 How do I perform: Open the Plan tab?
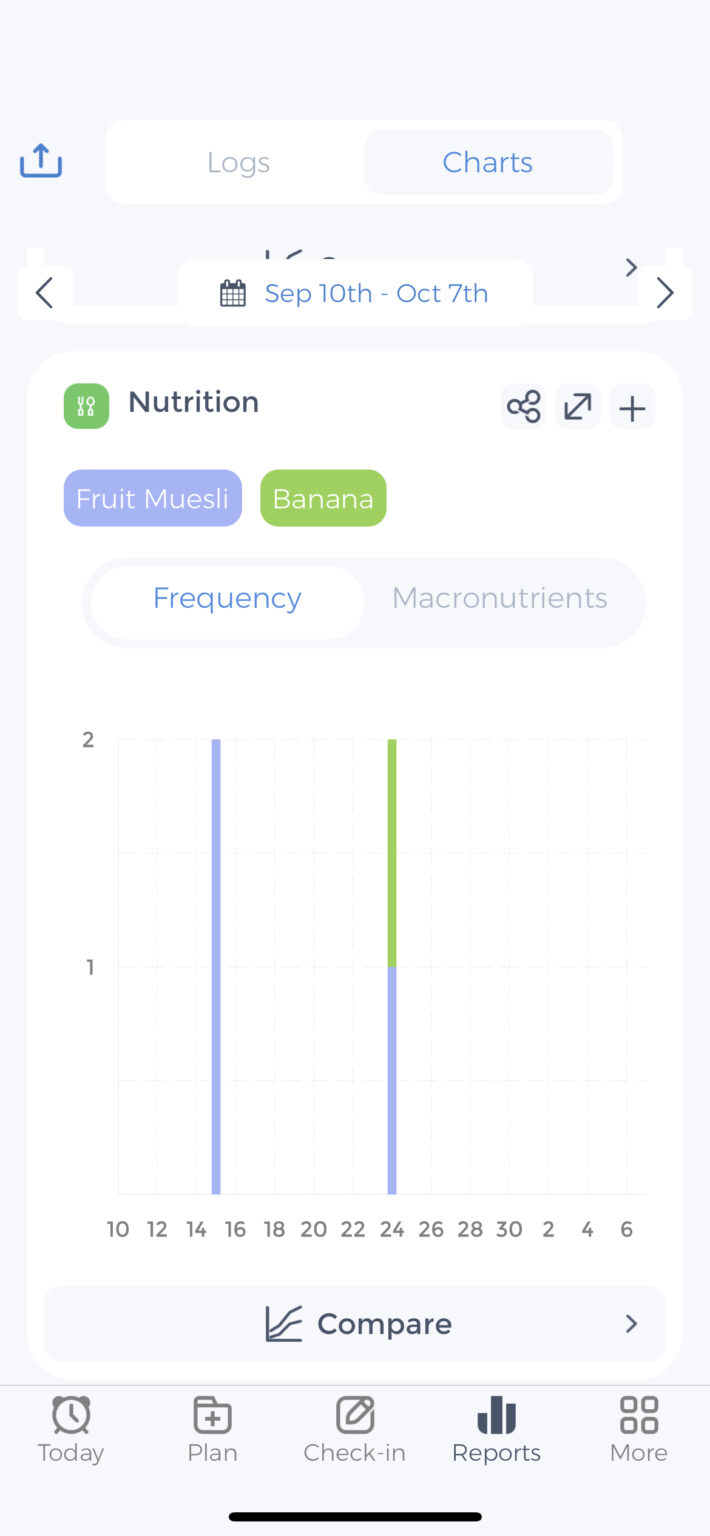pos(213,1430)
